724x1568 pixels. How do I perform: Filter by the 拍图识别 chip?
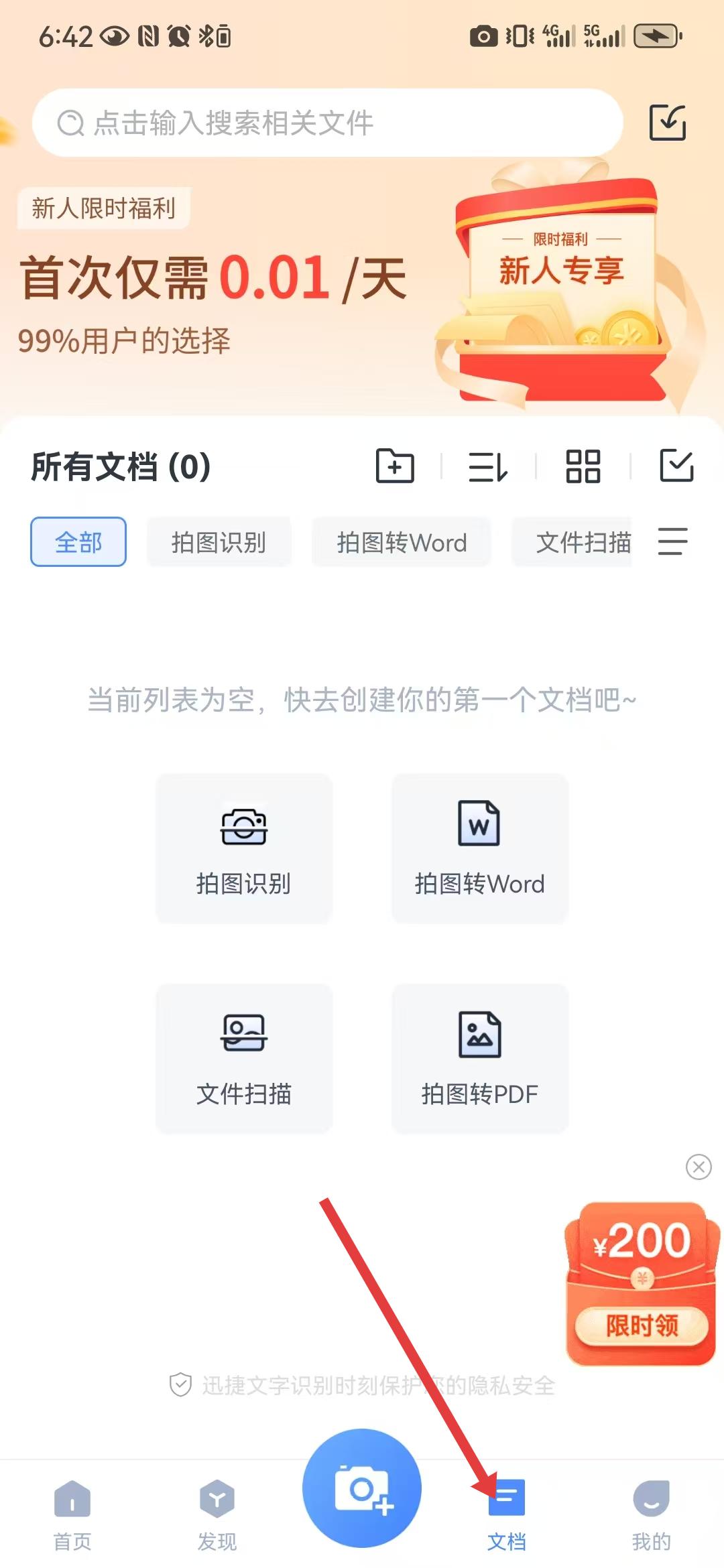coord(219,542)
